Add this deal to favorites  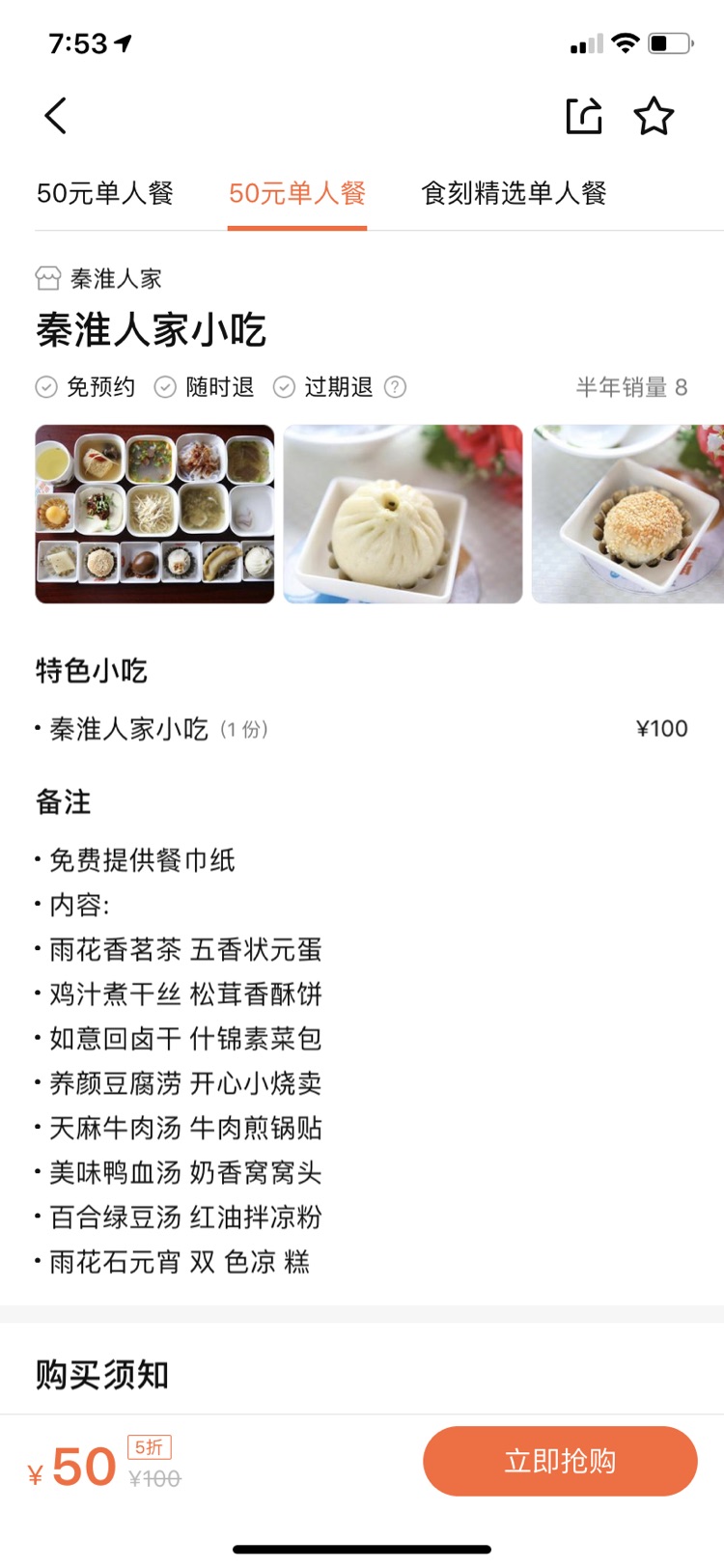coord(654,116)
